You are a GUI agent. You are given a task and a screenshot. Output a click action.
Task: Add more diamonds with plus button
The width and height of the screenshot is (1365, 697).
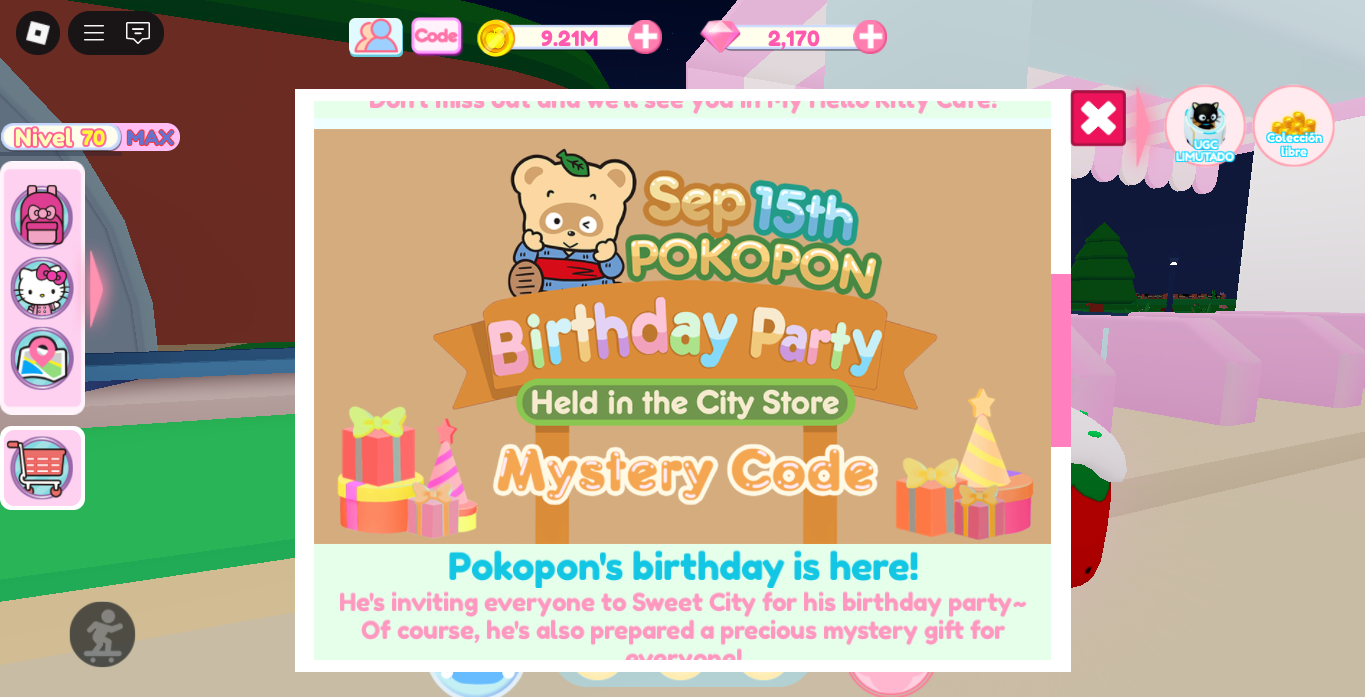(x=870, y=37)
